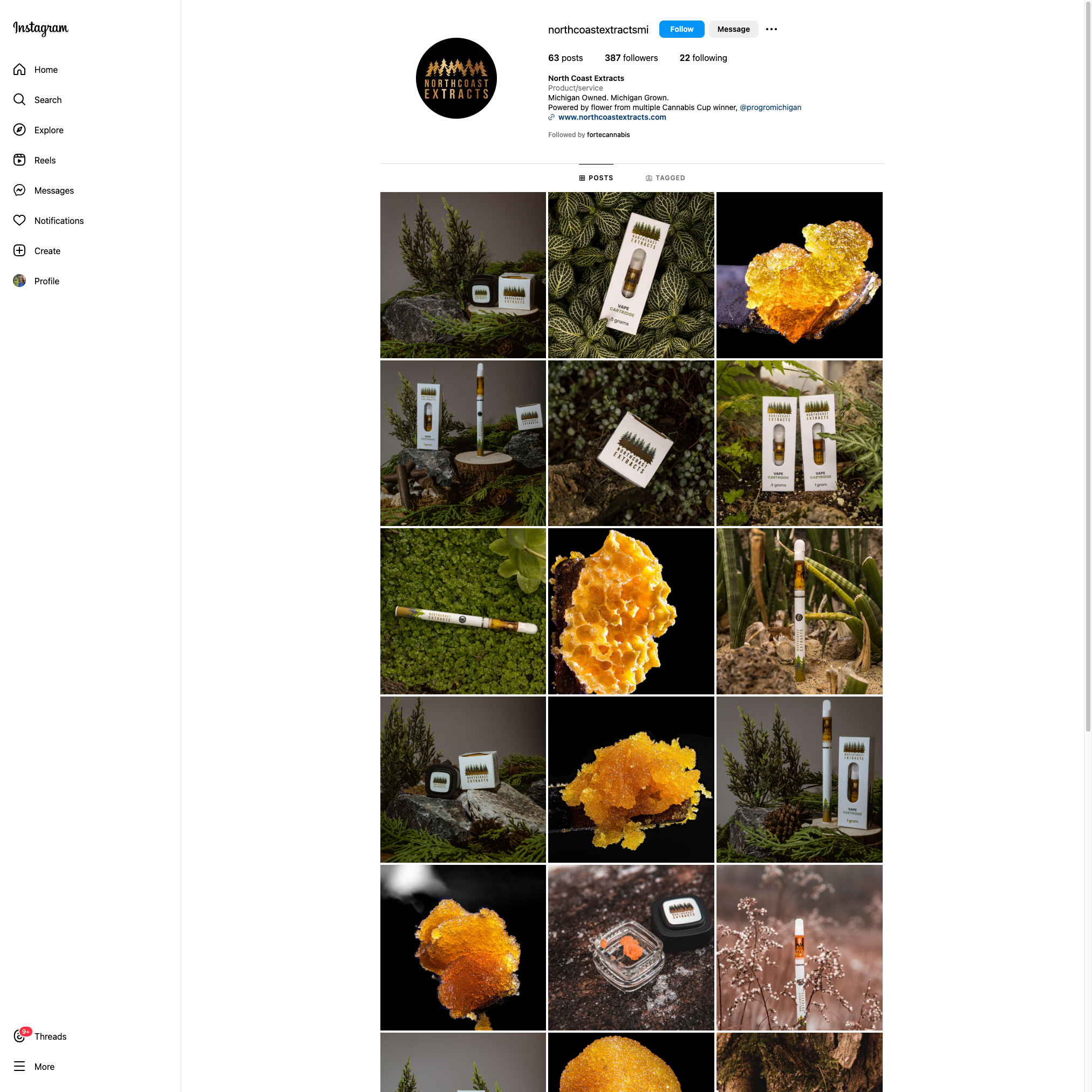Open www.northcoastextracts.com link
Viewport: 1092px width, 1092px height.
[612, 117]
